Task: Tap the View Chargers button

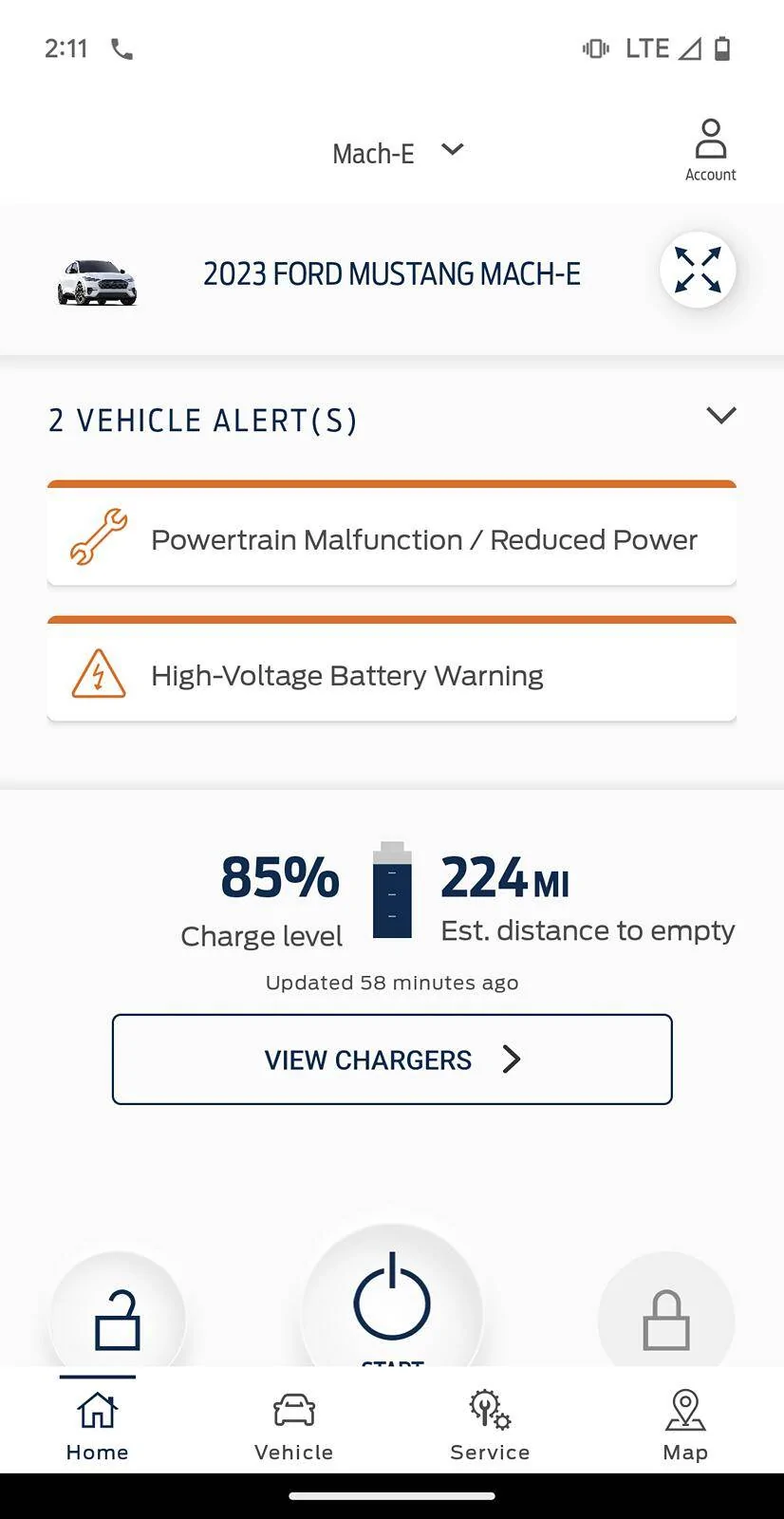Action: 392,1059
